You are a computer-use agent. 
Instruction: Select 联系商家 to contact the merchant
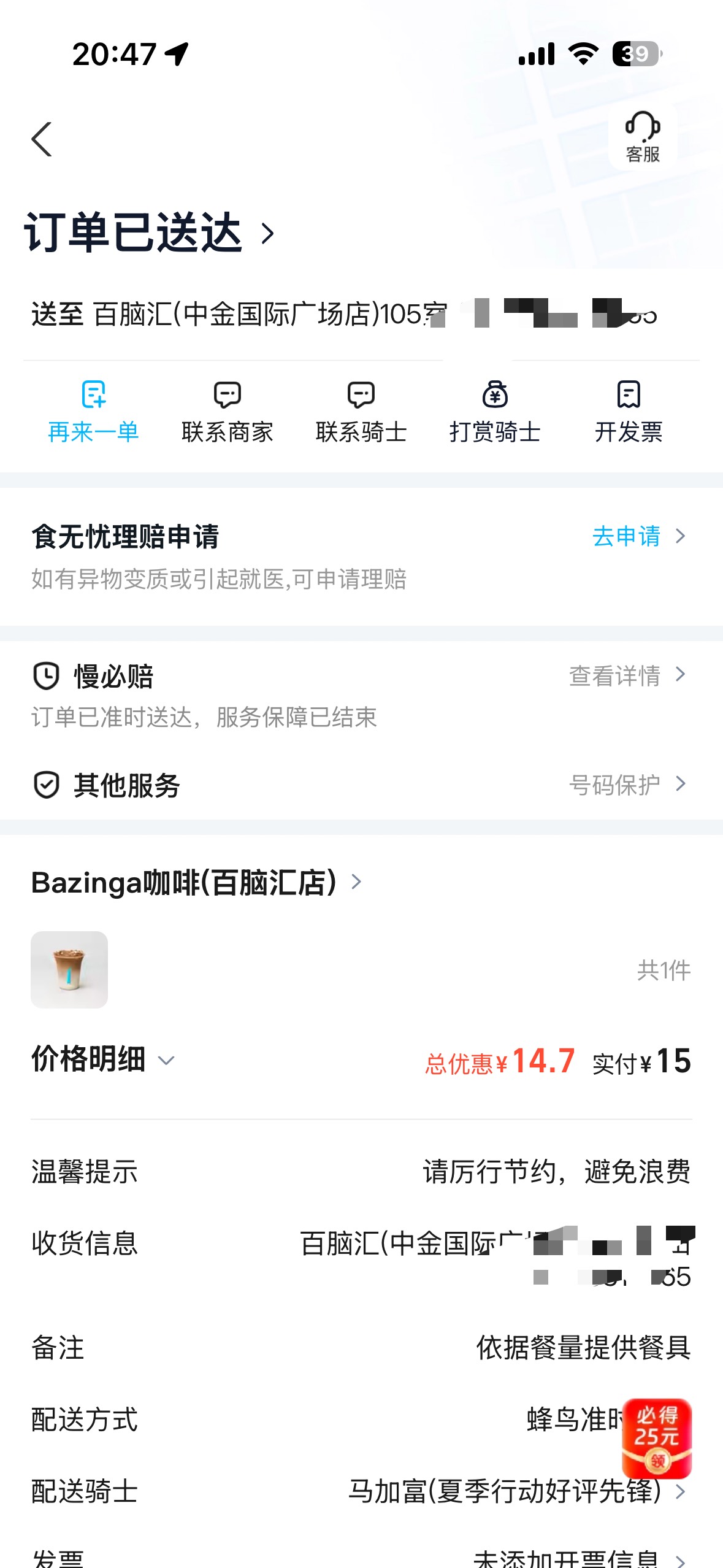(227, 411)
